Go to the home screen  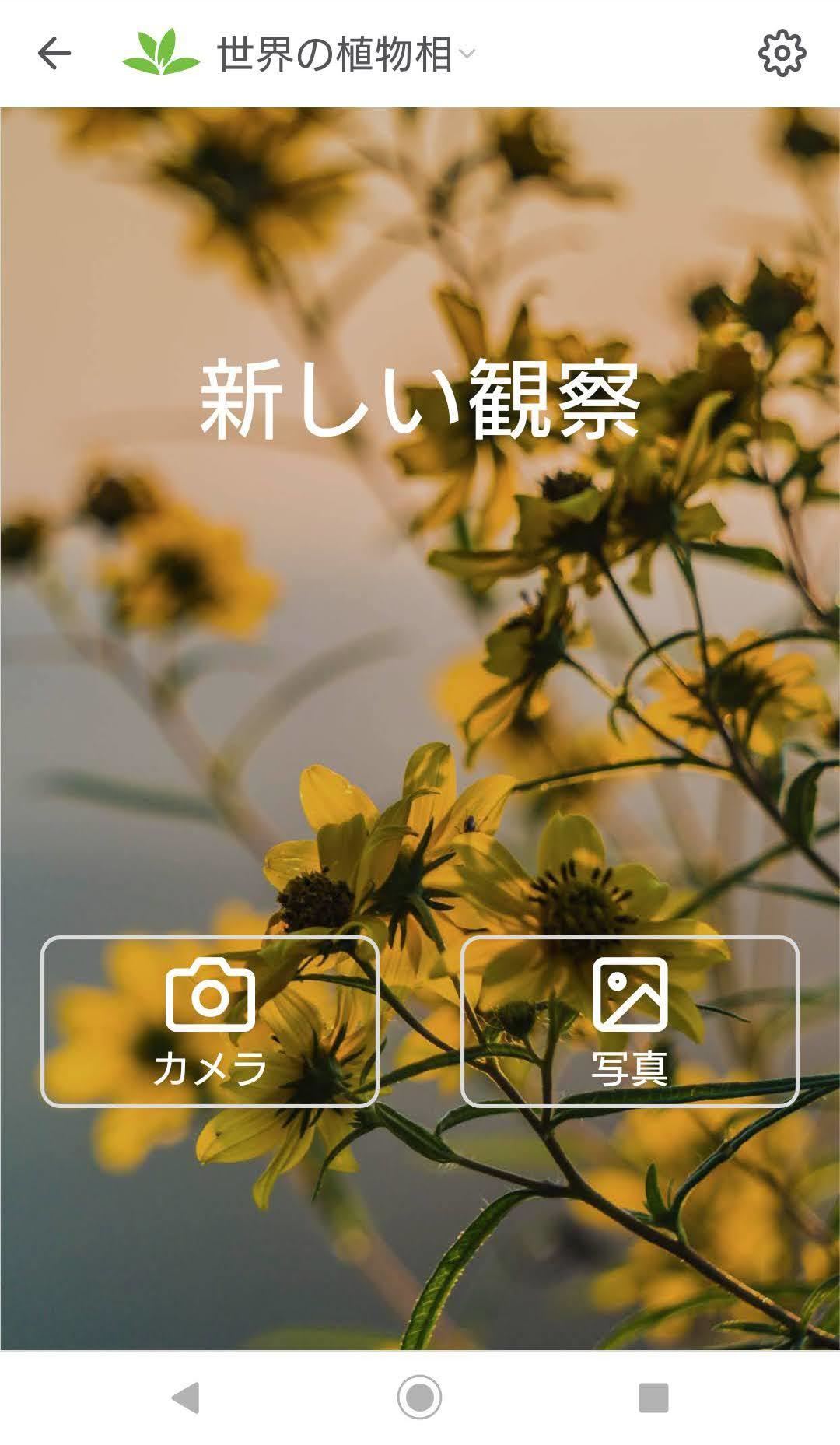coord(419,1397)
